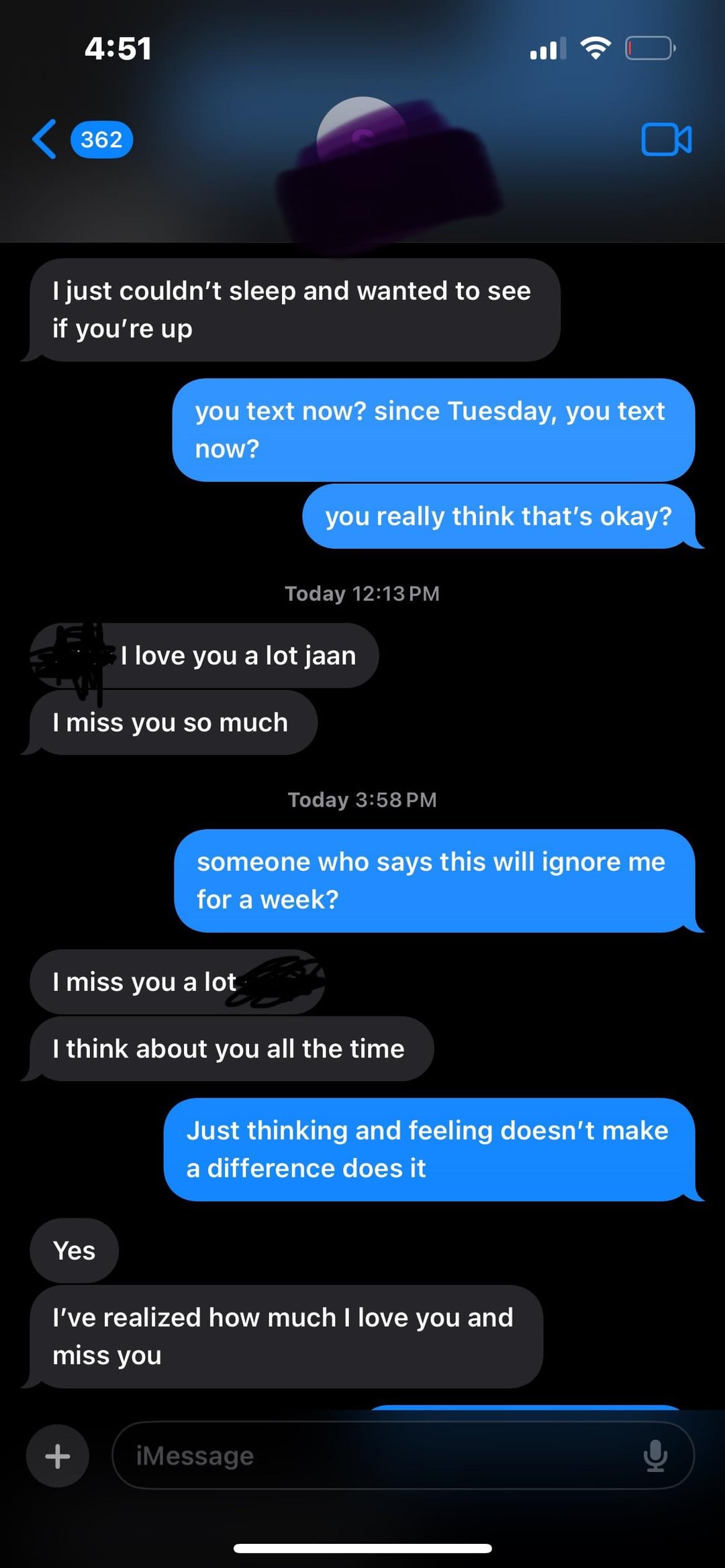Focus the iMessage text field

coord(376,1456)
